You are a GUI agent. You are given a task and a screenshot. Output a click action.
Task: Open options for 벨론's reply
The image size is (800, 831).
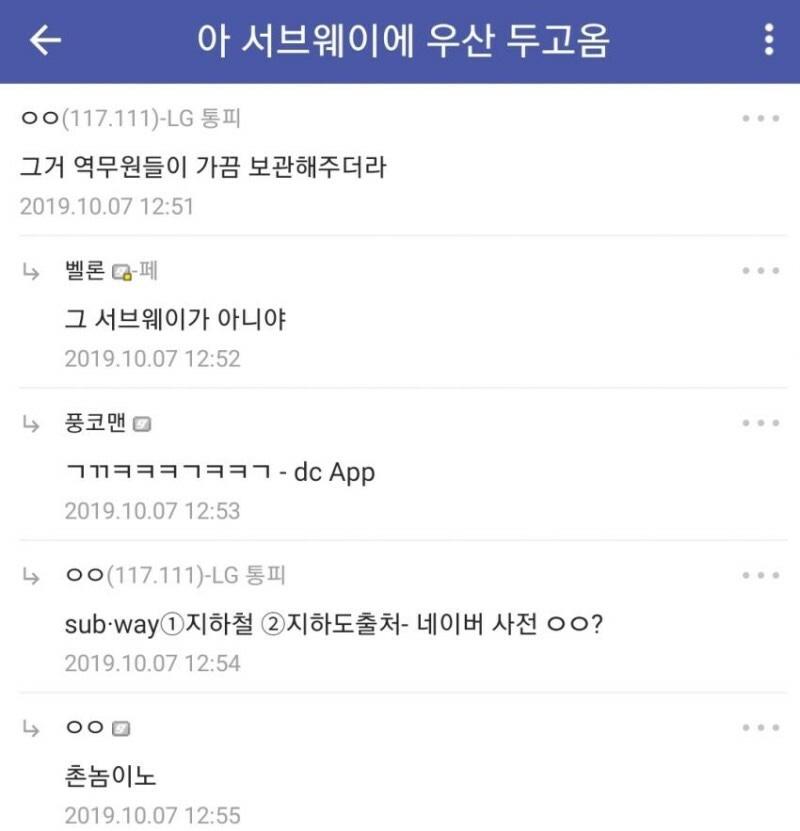761,271
